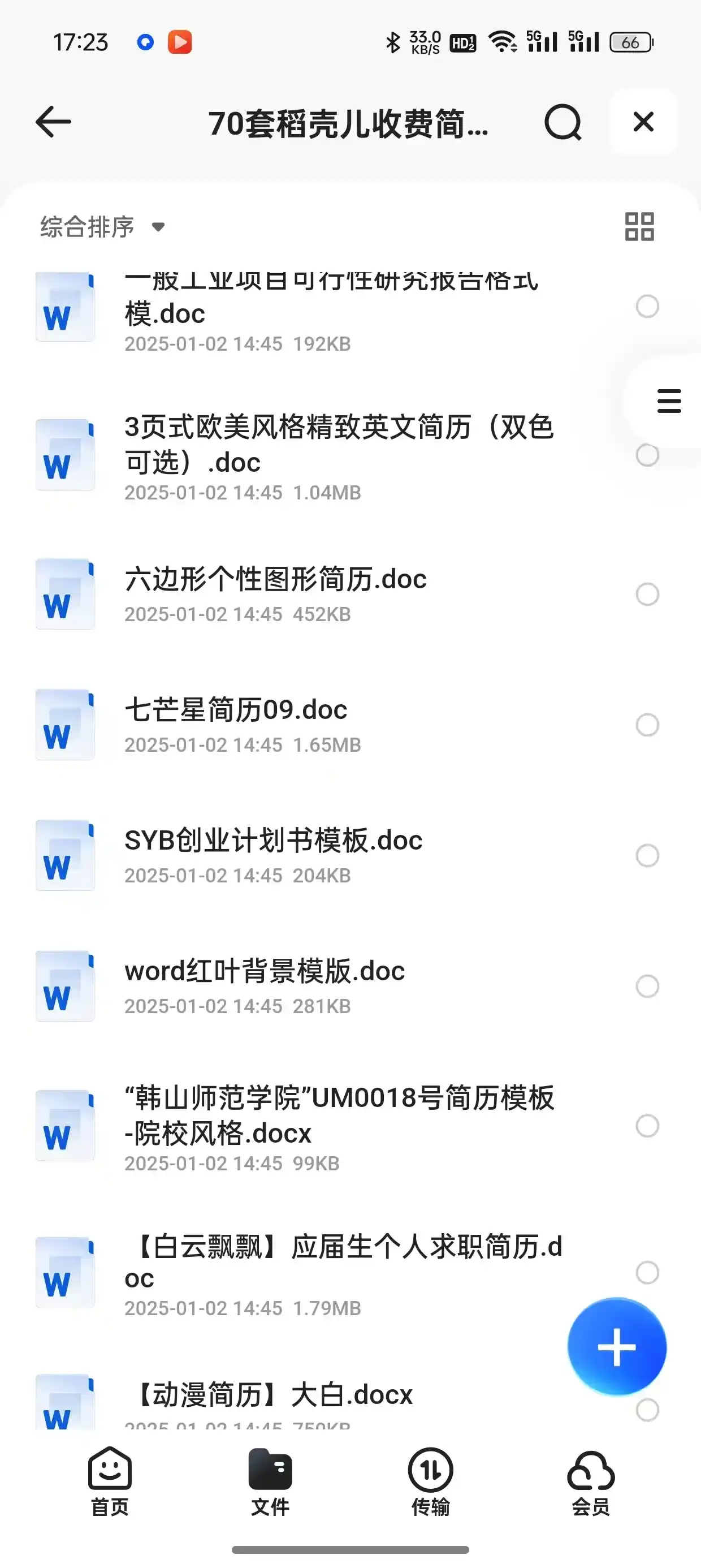The width and height of the screenshot is (701, 1568).
Task: Open 【白云飘飘】应届生个人求职简历.doc
Action: click(x=343, y=1261)
